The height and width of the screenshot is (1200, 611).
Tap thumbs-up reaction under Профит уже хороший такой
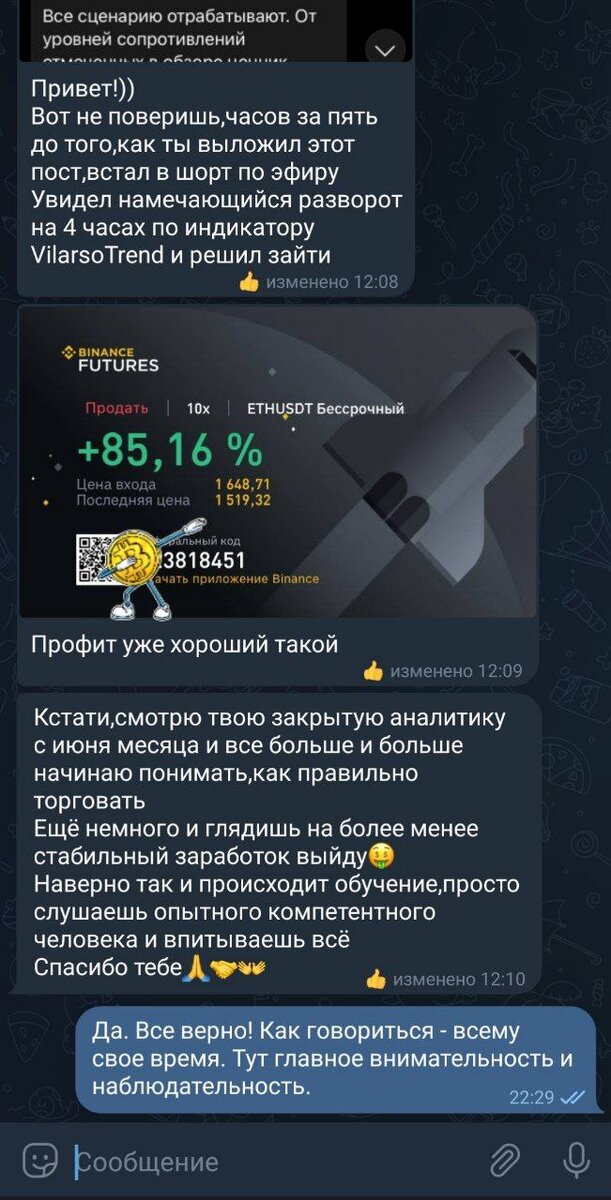pyautogui.click(x=373, y=671)
